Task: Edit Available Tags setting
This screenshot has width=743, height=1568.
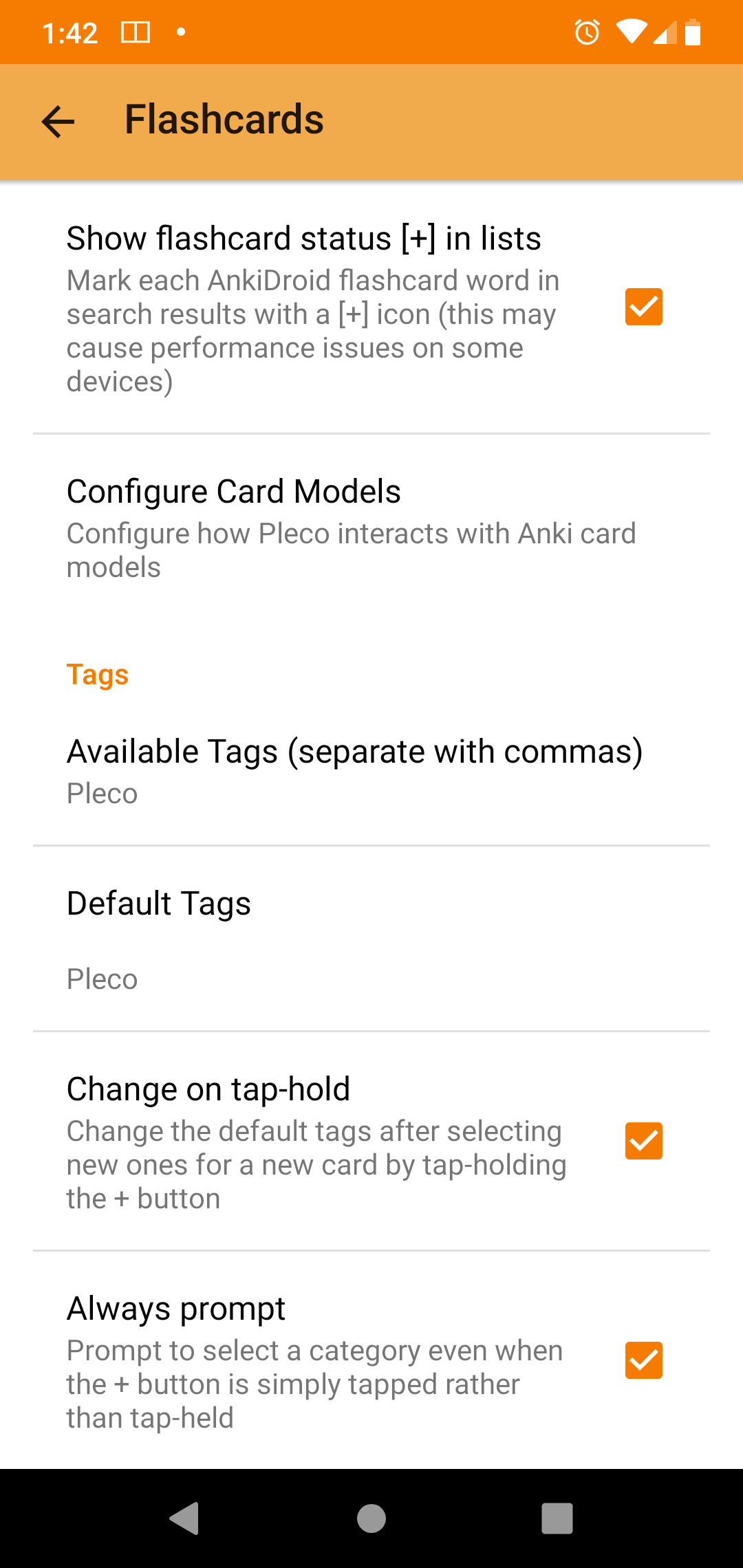Action: tap(371, 771)
